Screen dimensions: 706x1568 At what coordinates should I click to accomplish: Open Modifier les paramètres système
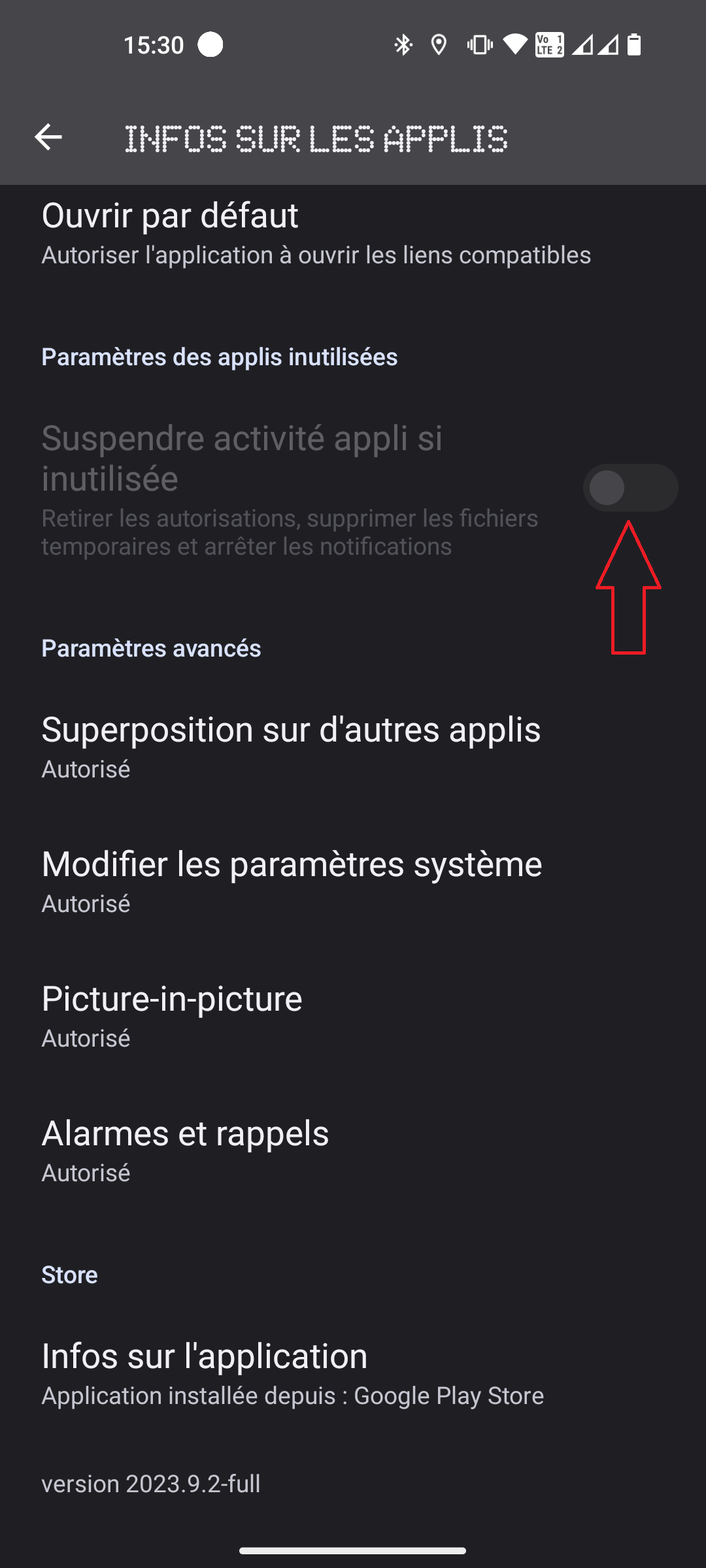point(353,881)
